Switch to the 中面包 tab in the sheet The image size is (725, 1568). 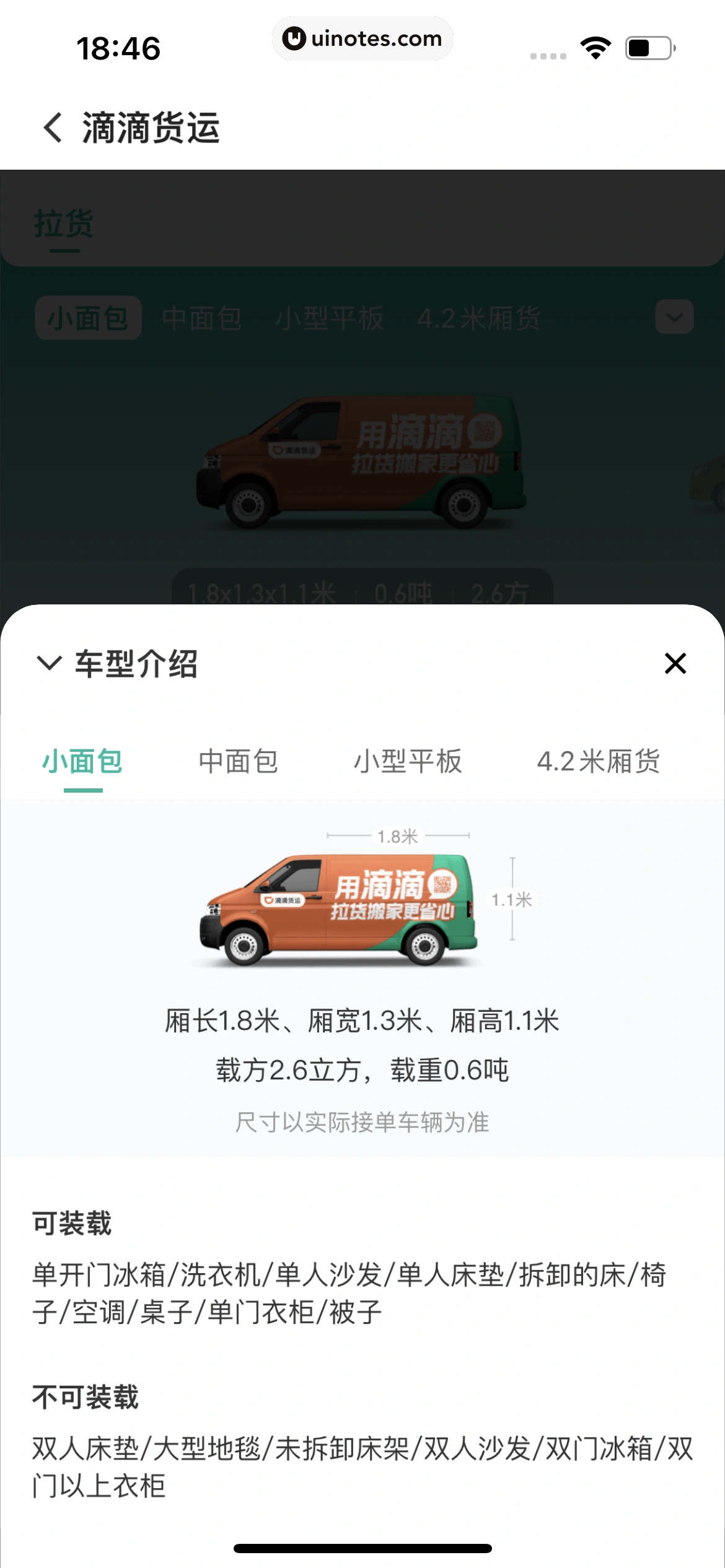tap(238, 762)
